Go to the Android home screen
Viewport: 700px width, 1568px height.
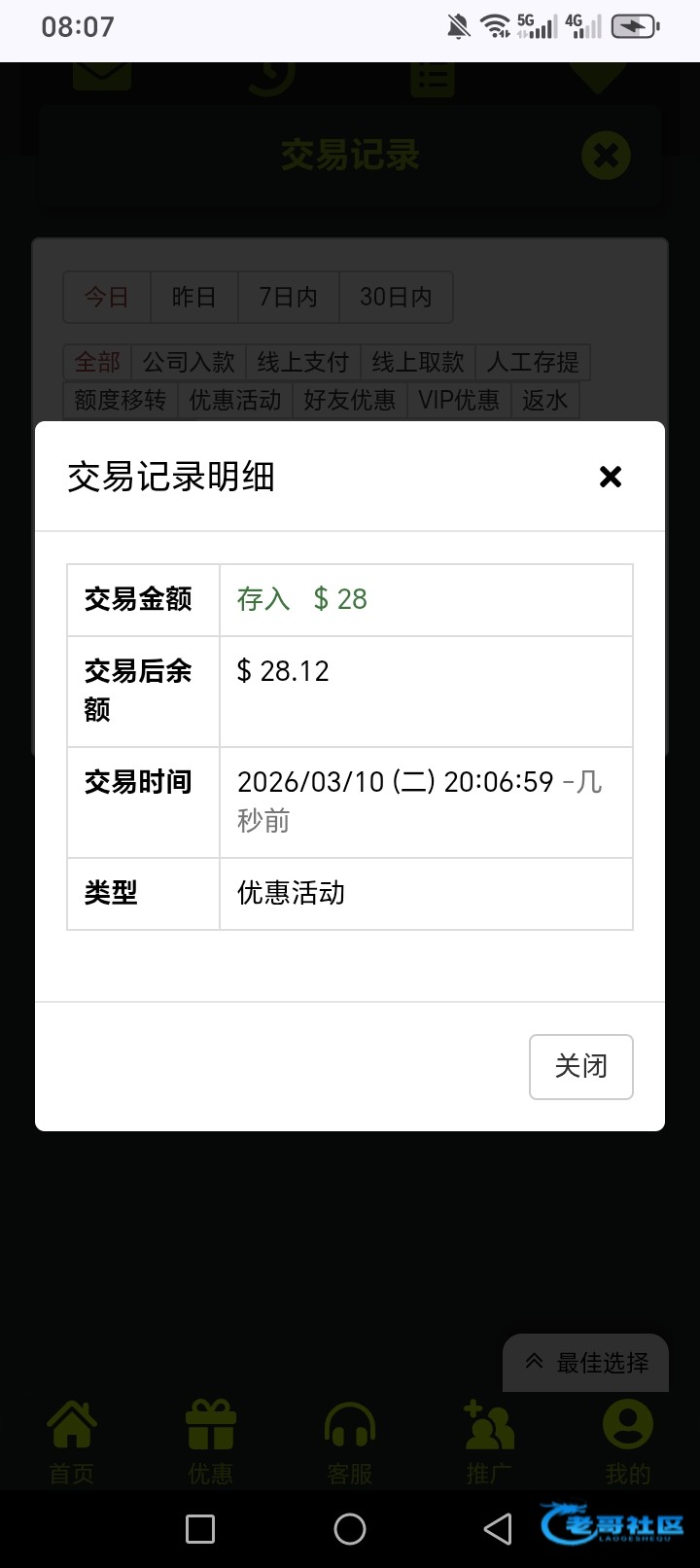(x=350, y=1529)
